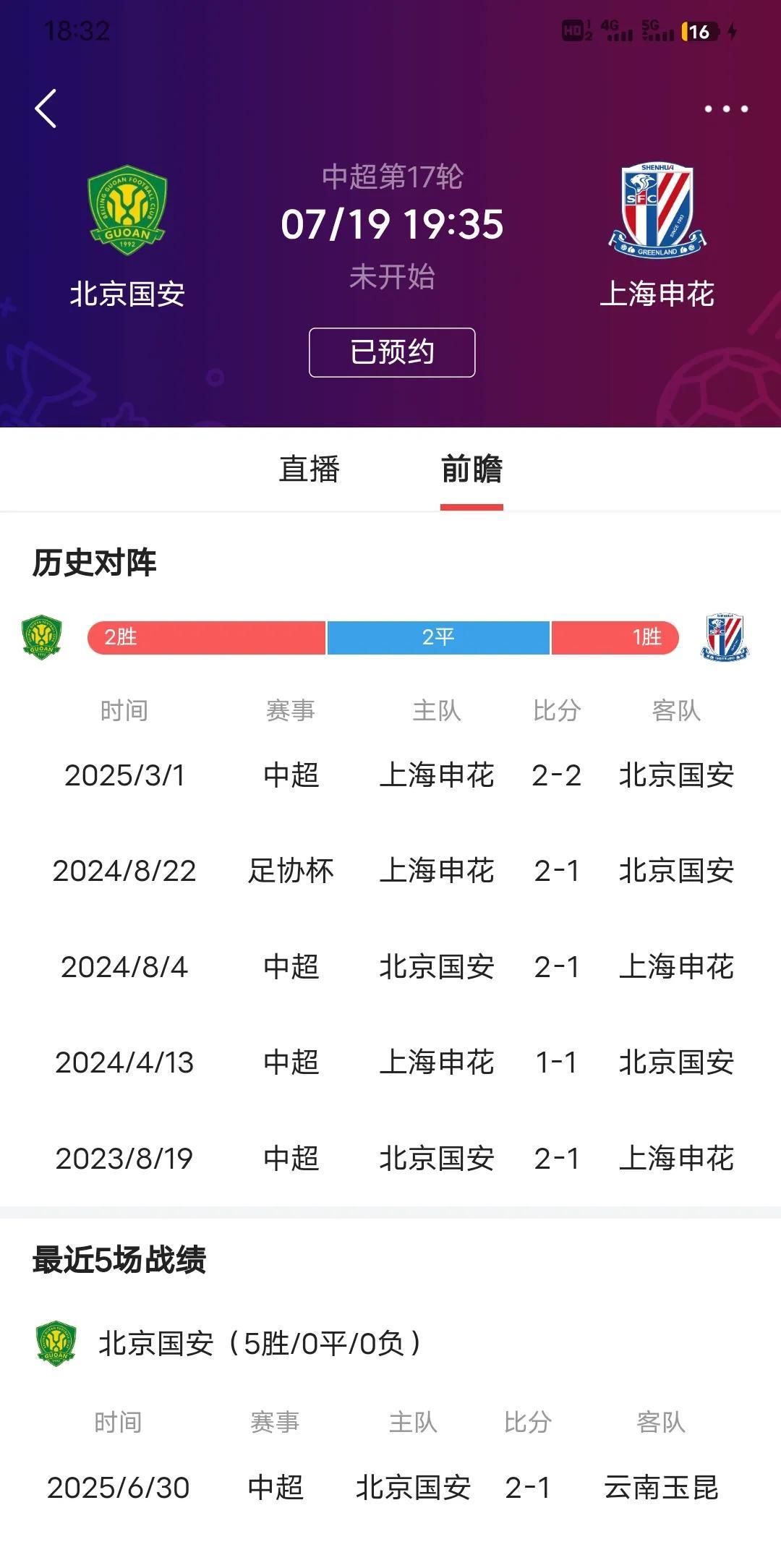Viewport: 781px width, 1568px height.
Task: Open the 北京国安 team in the match header
Action: click(127, 237)
